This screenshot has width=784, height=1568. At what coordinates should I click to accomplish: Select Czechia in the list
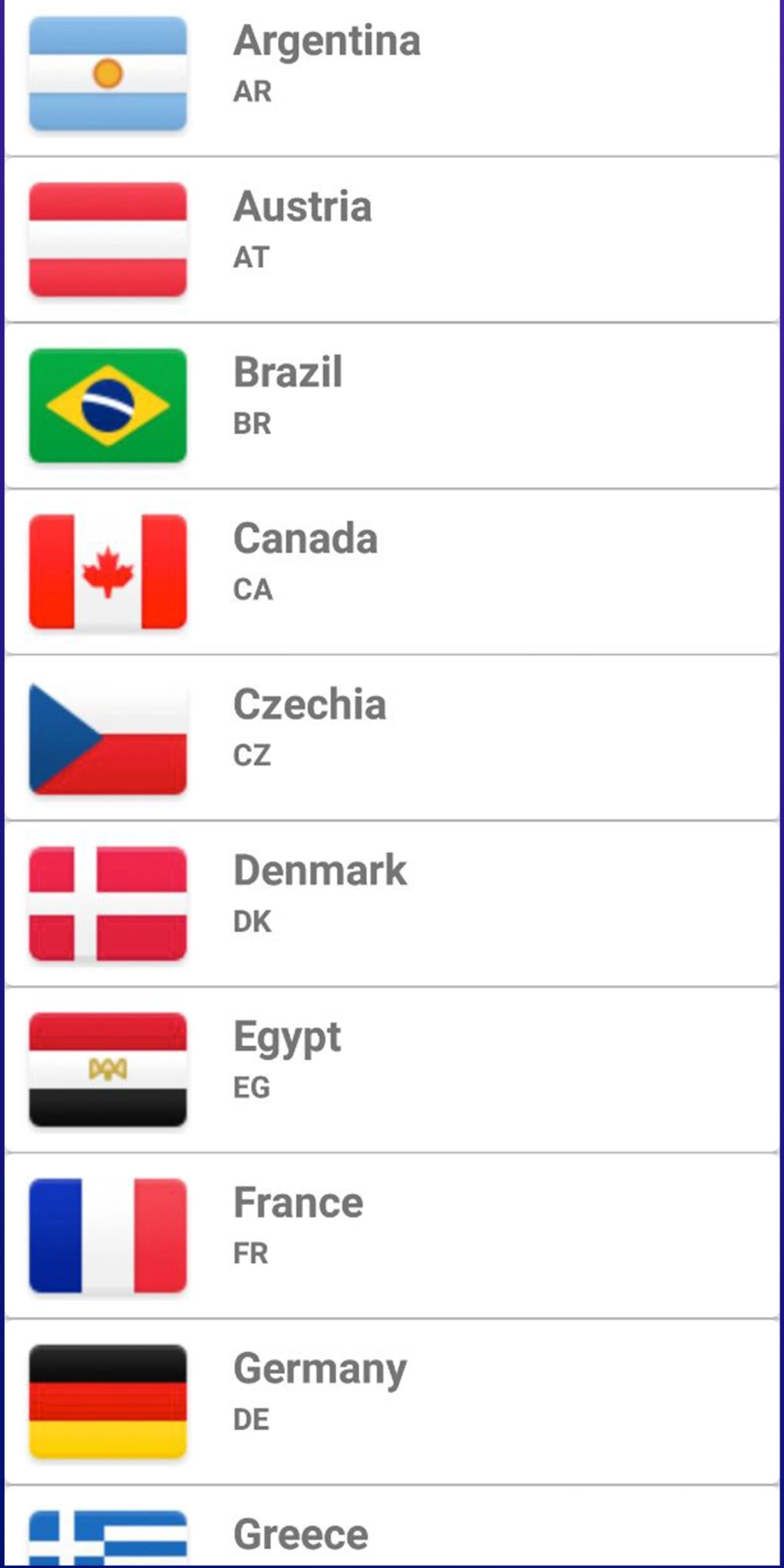tap(392, 738)
